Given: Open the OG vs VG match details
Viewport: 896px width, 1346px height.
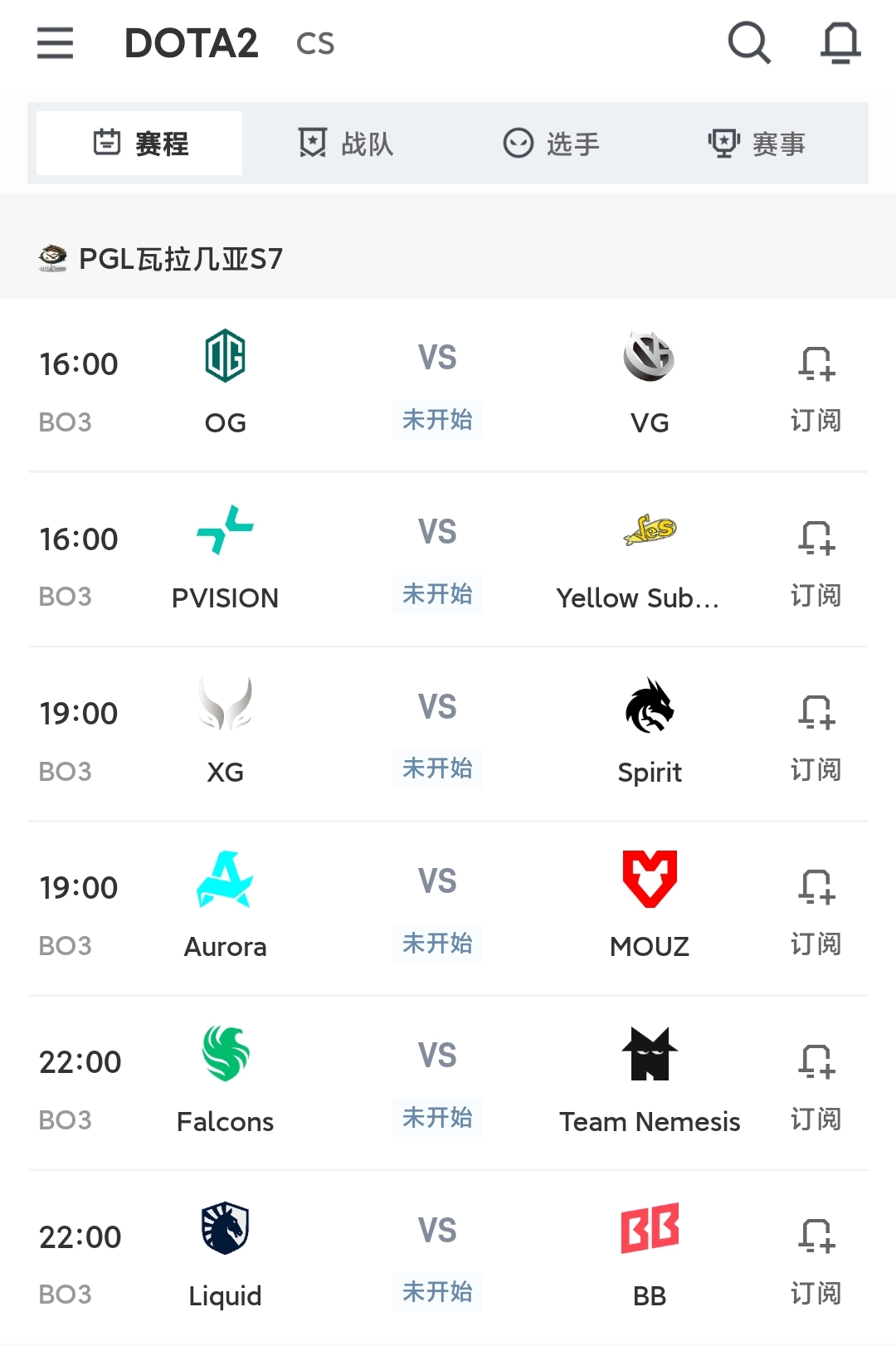Looking at the screenshot, I should (x=437, y=386).
